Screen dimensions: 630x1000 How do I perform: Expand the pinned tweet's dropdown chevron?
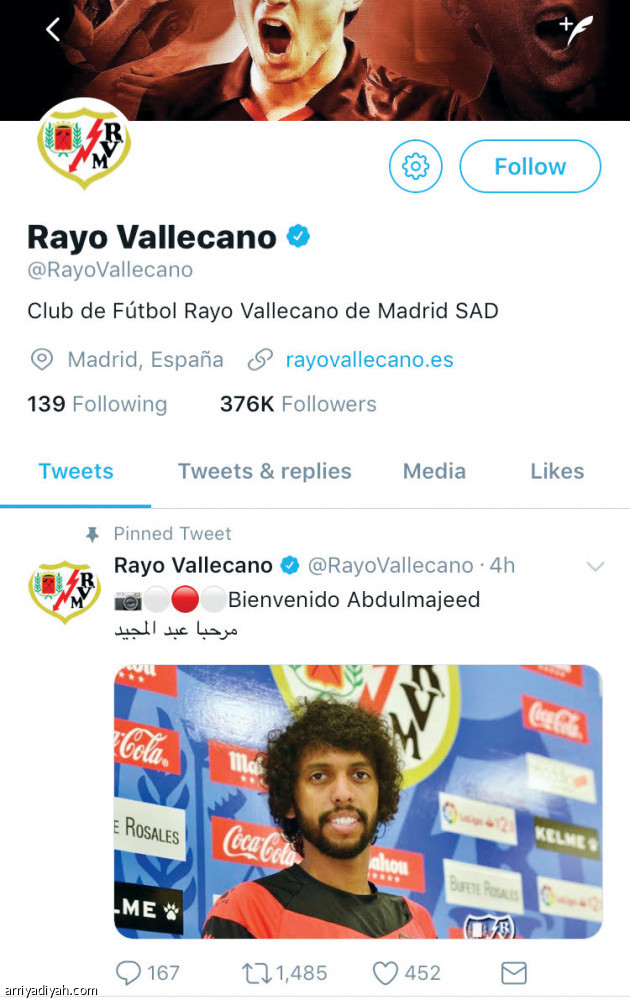(595, 567)
